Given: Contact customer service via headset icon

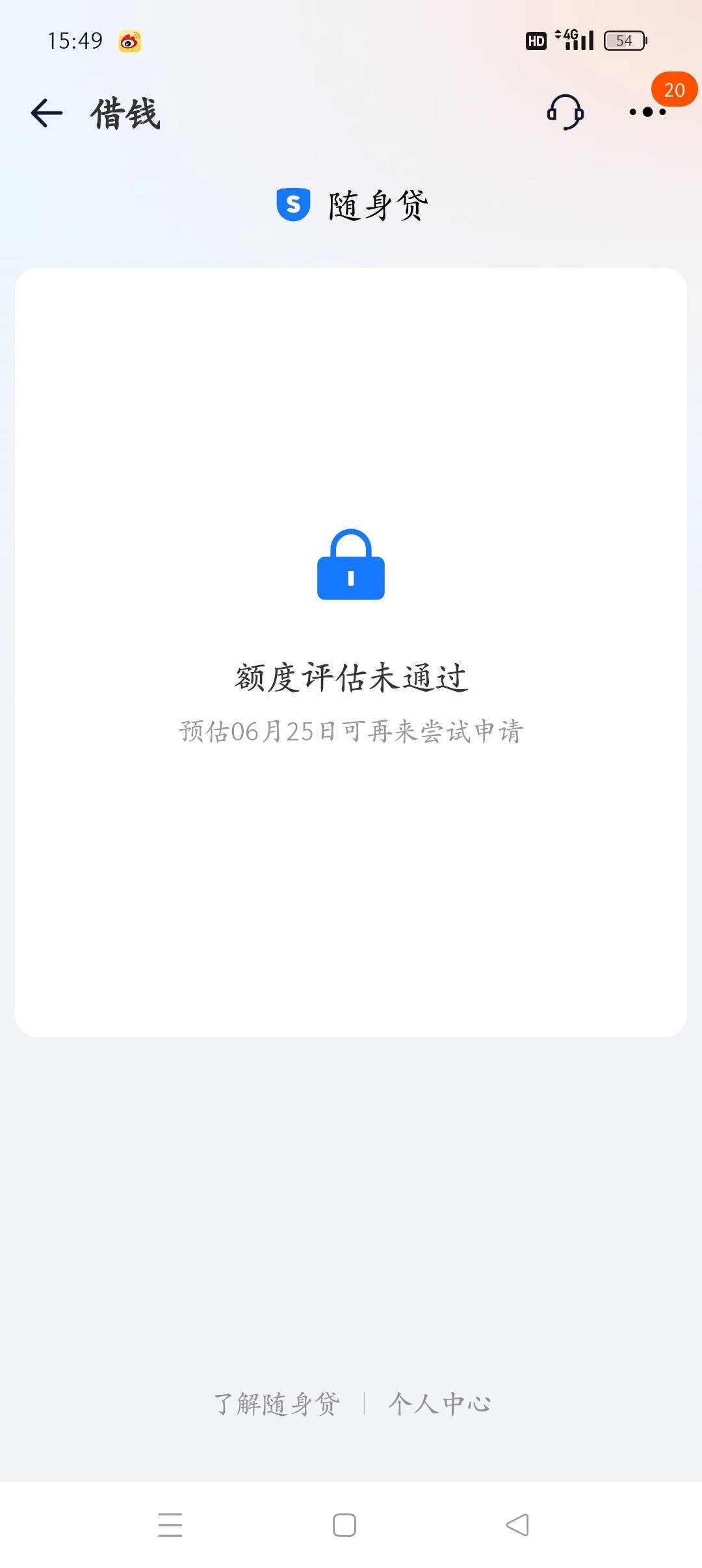Looking at the screenshot, I should (565, 112).
